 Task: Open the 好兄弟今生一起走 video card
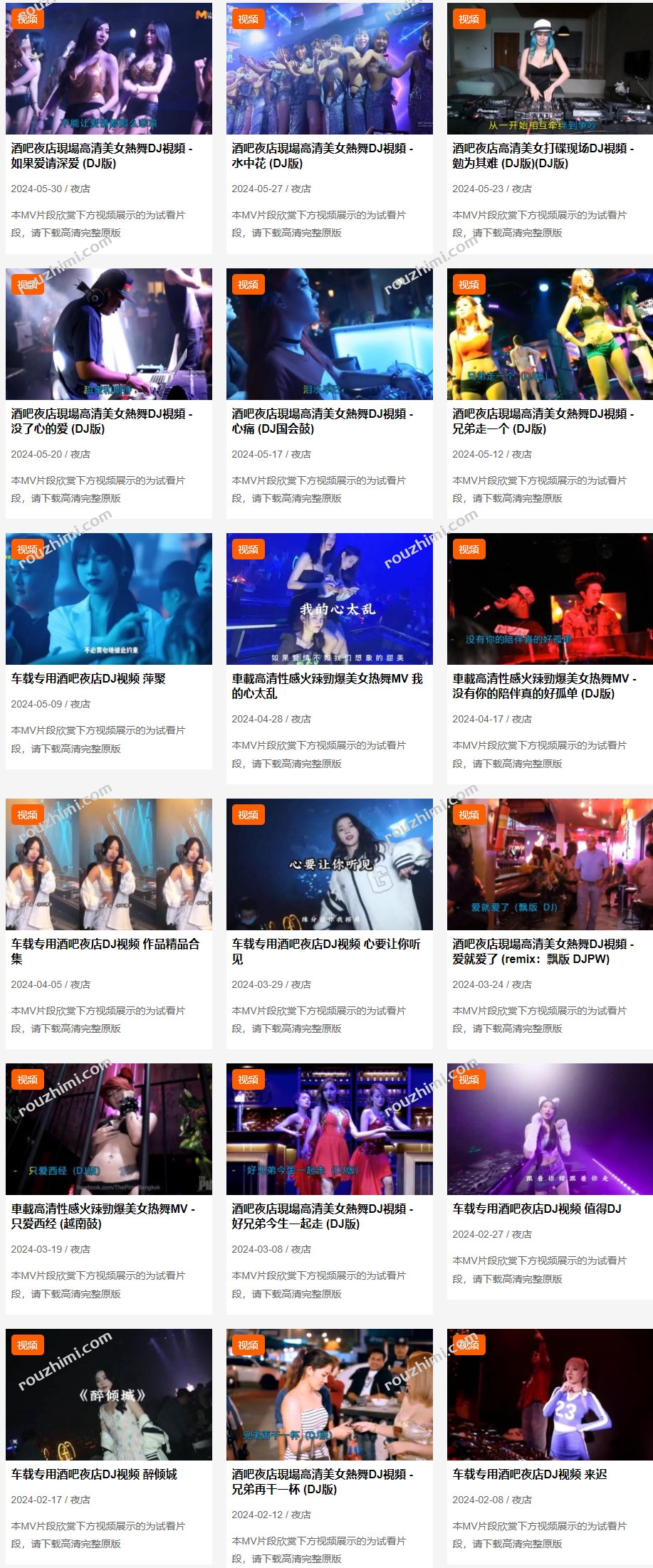(x=322, y=1216)
